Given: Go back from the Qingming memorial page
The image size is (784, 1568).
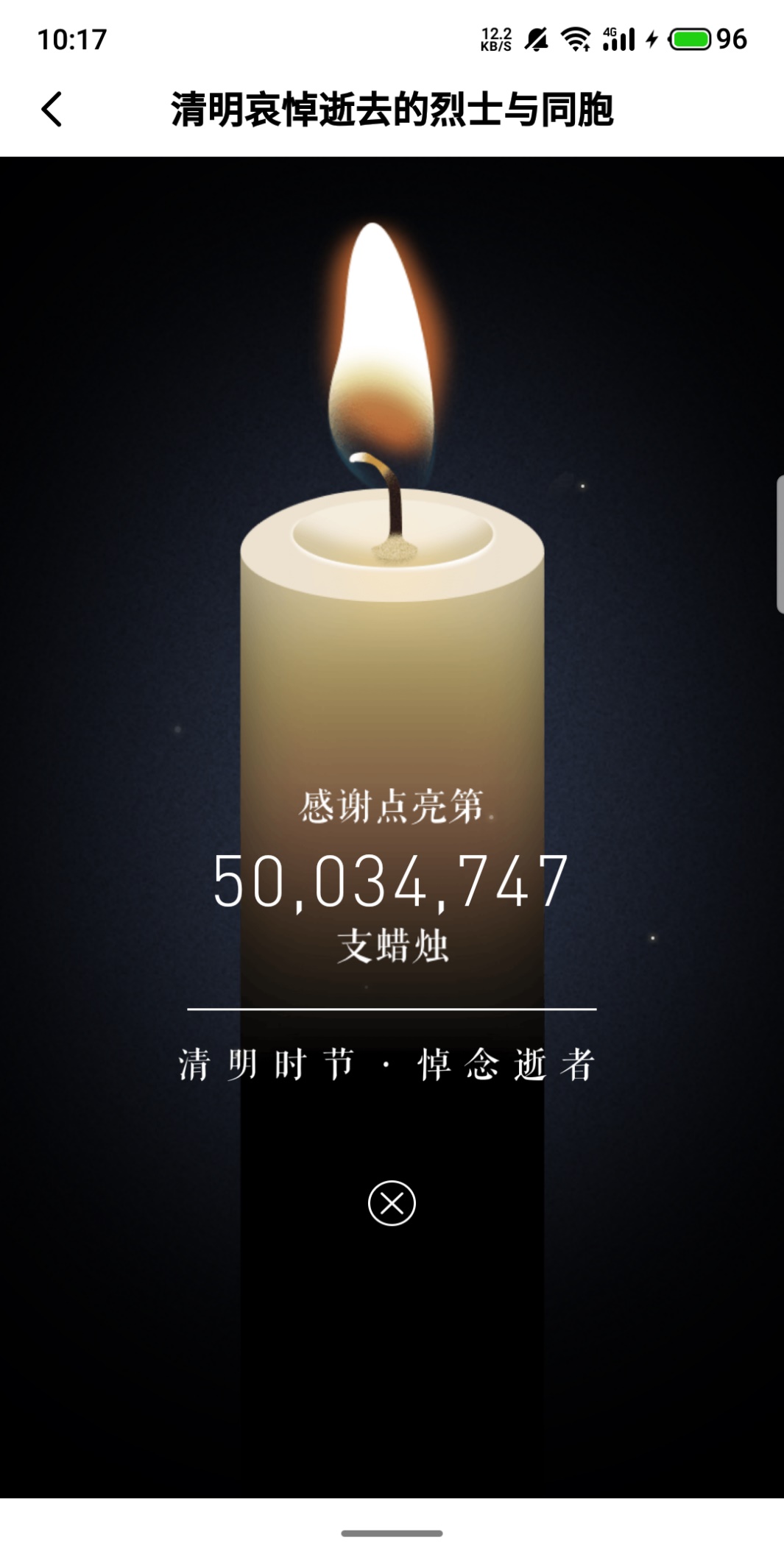Looking at the screenshot, I should 52,110.
